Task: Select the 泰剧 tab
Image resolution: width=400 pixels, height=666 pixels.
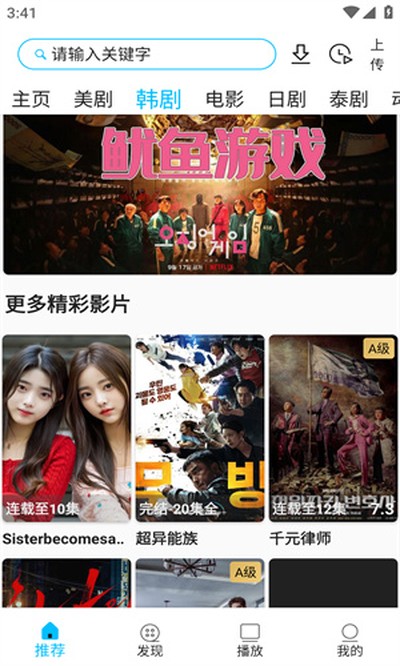Action: pos(349,99)
